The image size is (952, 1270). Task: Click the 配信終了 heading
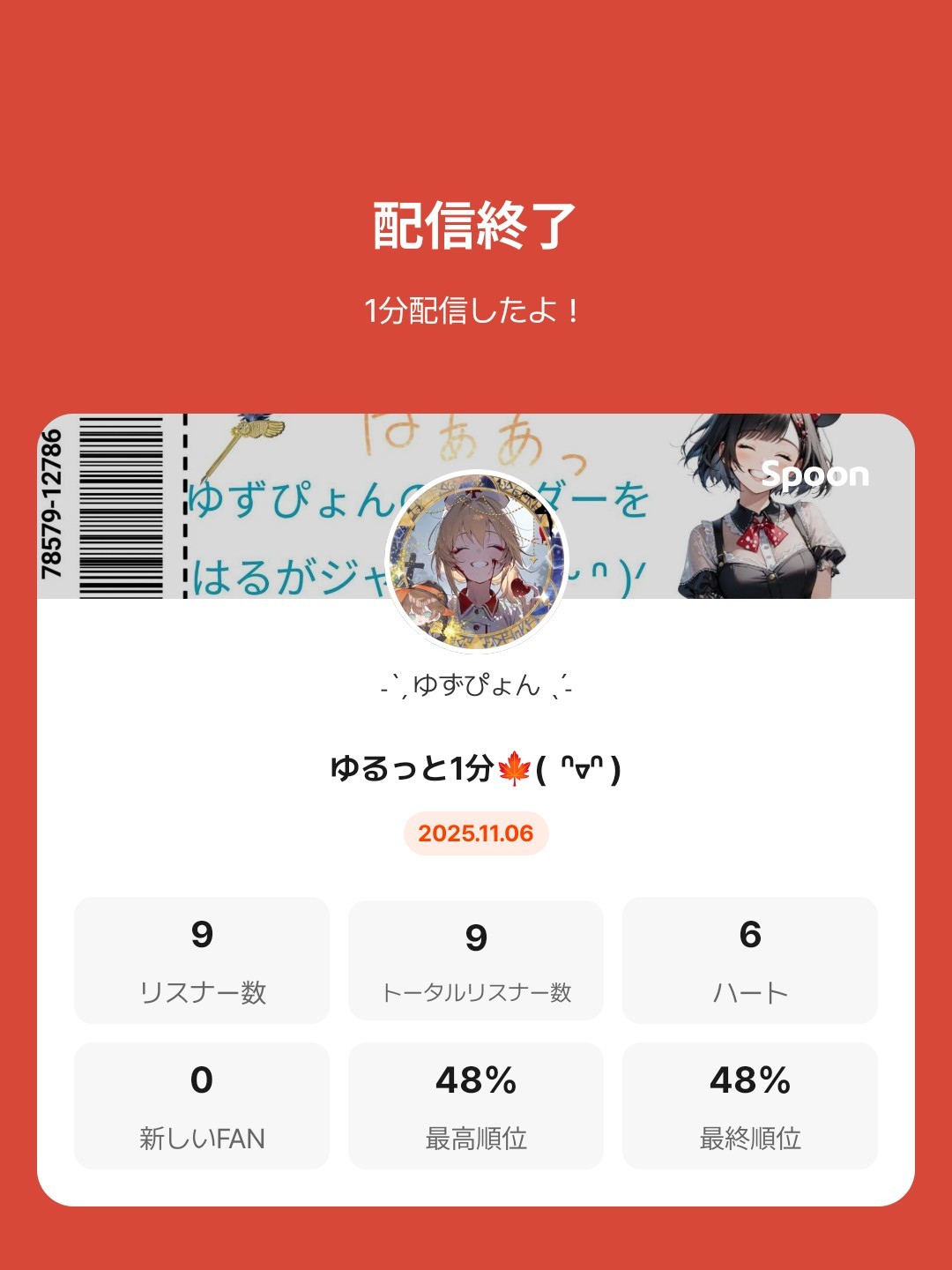[476, 222]
